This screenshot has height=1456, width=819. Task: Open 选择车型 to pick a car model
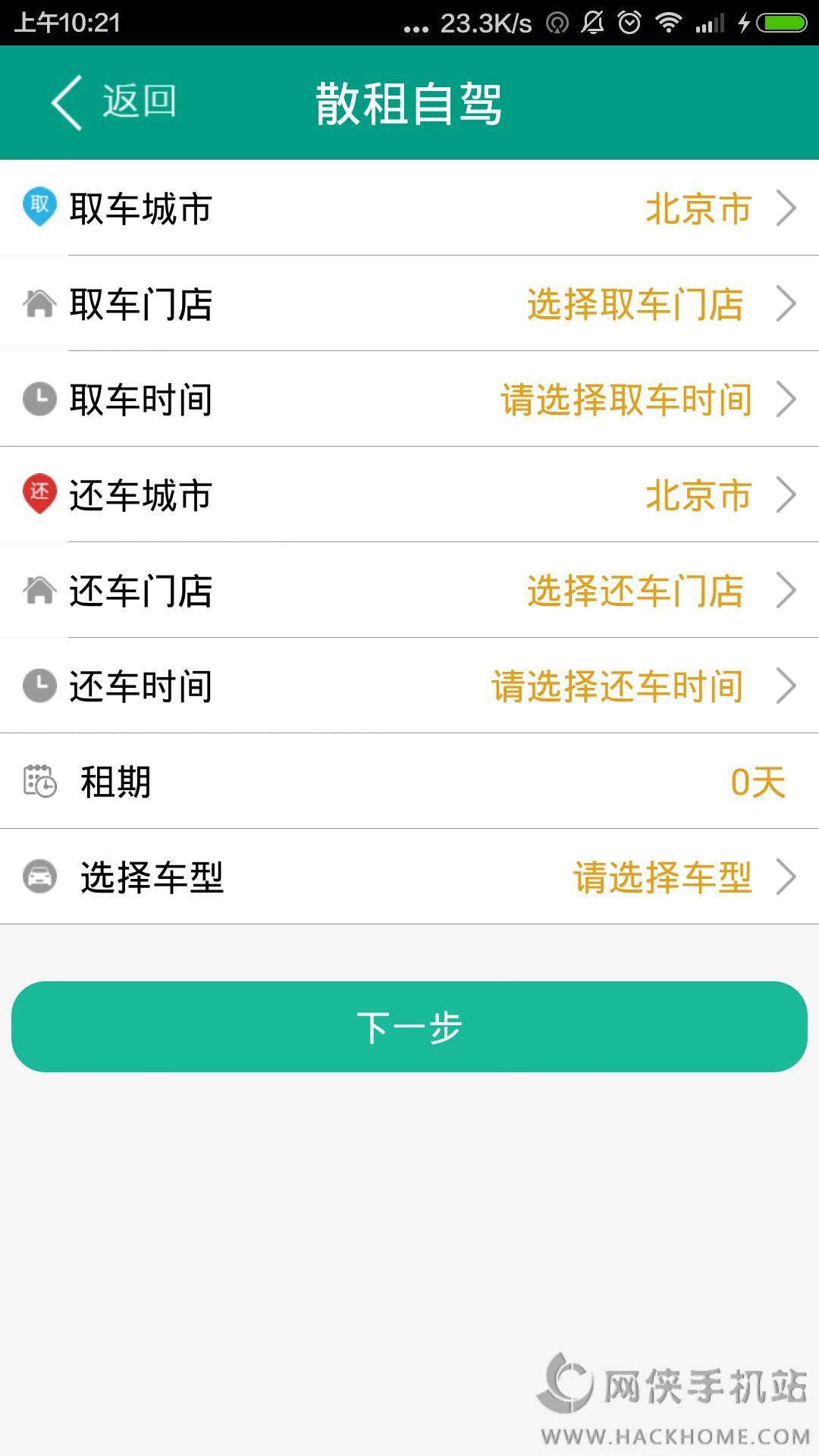409,877
